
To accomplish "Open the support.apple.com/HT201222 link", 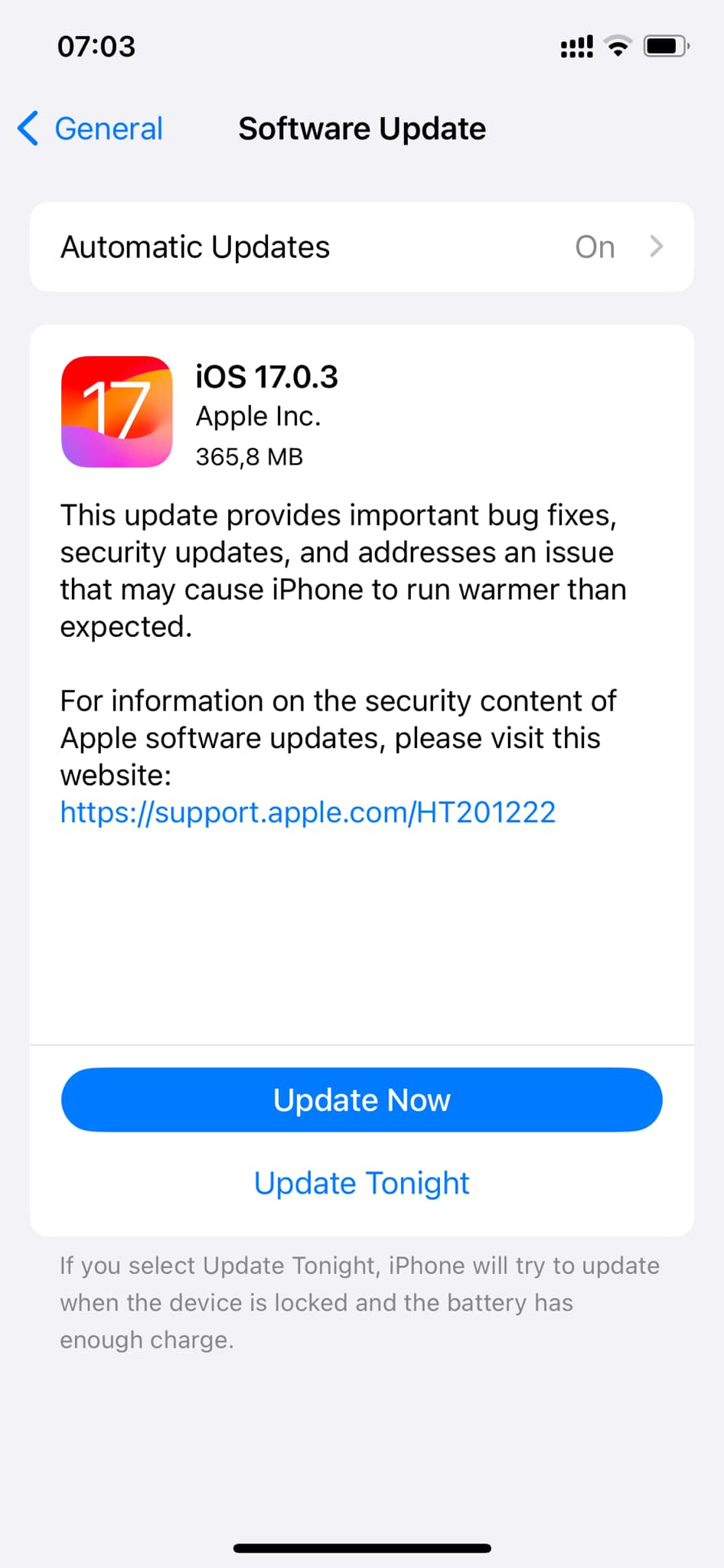I will click(x=308, y=812).
